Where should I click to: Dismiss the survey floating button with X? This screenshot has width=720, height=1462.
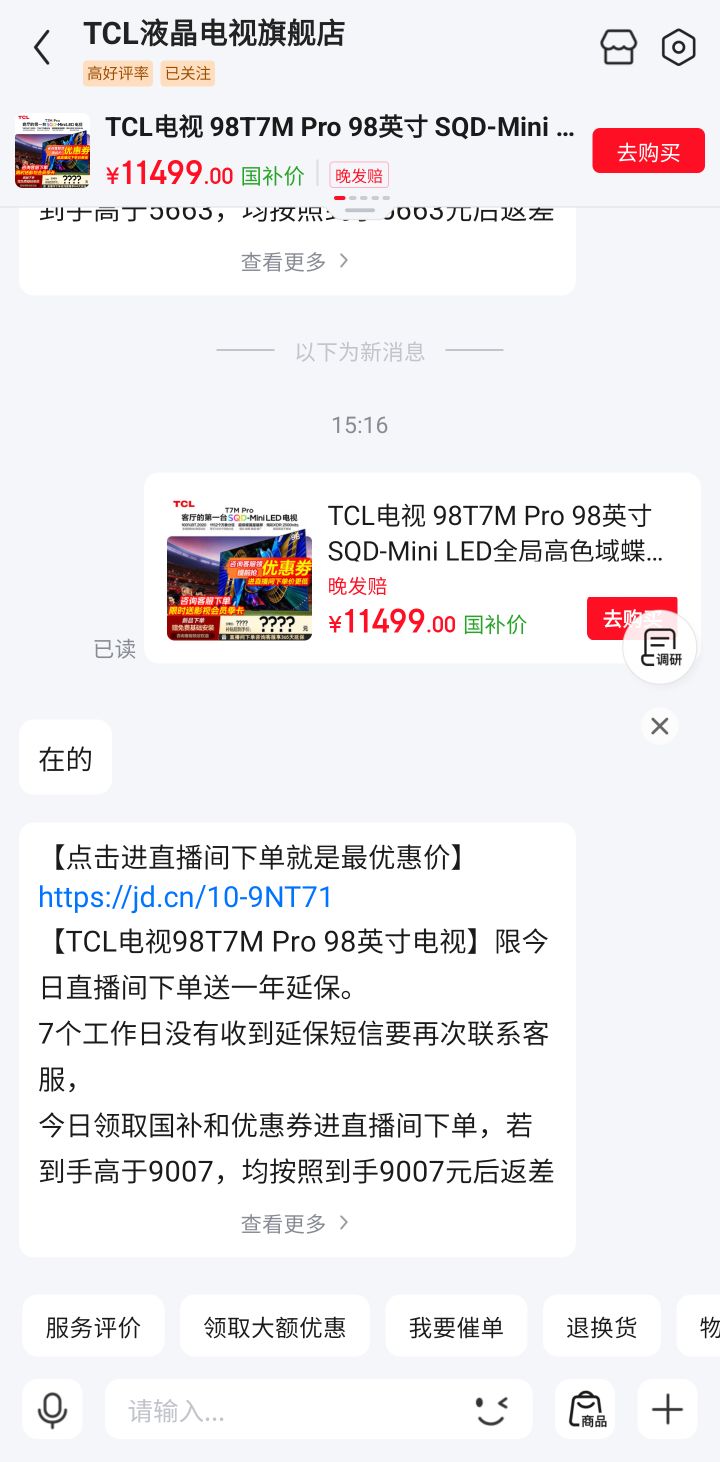[659, 726]
